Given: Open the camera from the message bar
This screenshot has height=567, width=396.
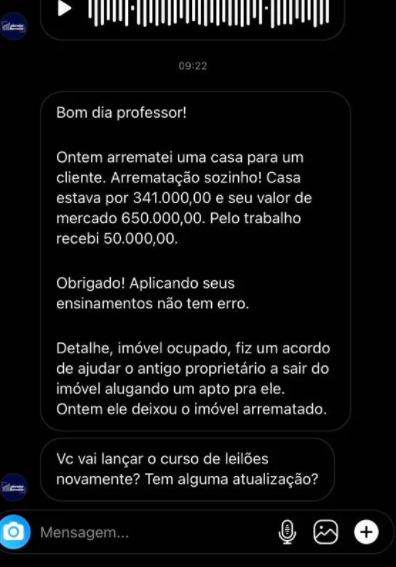Looking at the screenshot, I should pos(14,532).
